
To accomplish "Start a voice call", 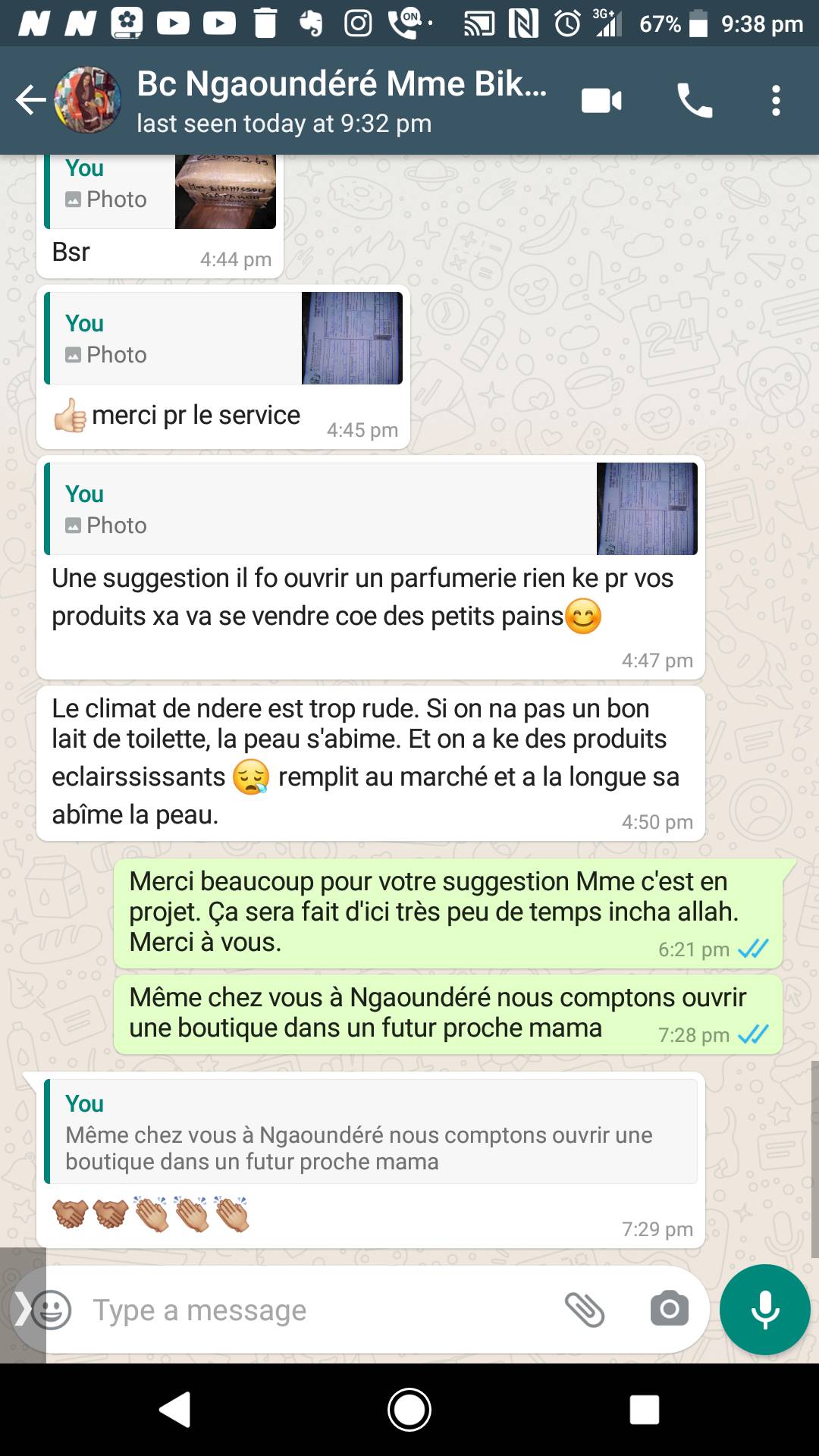I will [694, 100].
